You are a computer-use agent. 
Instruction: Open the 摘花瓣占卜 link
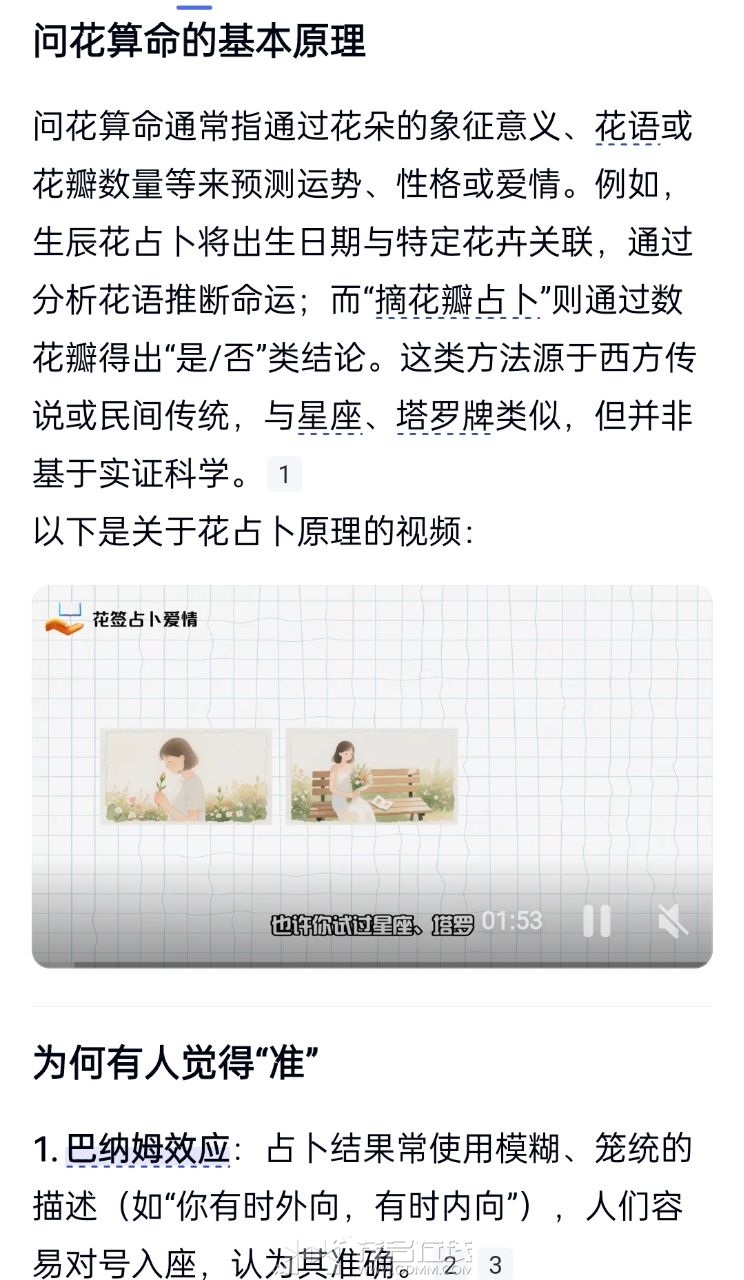click(x=458, y=300)
